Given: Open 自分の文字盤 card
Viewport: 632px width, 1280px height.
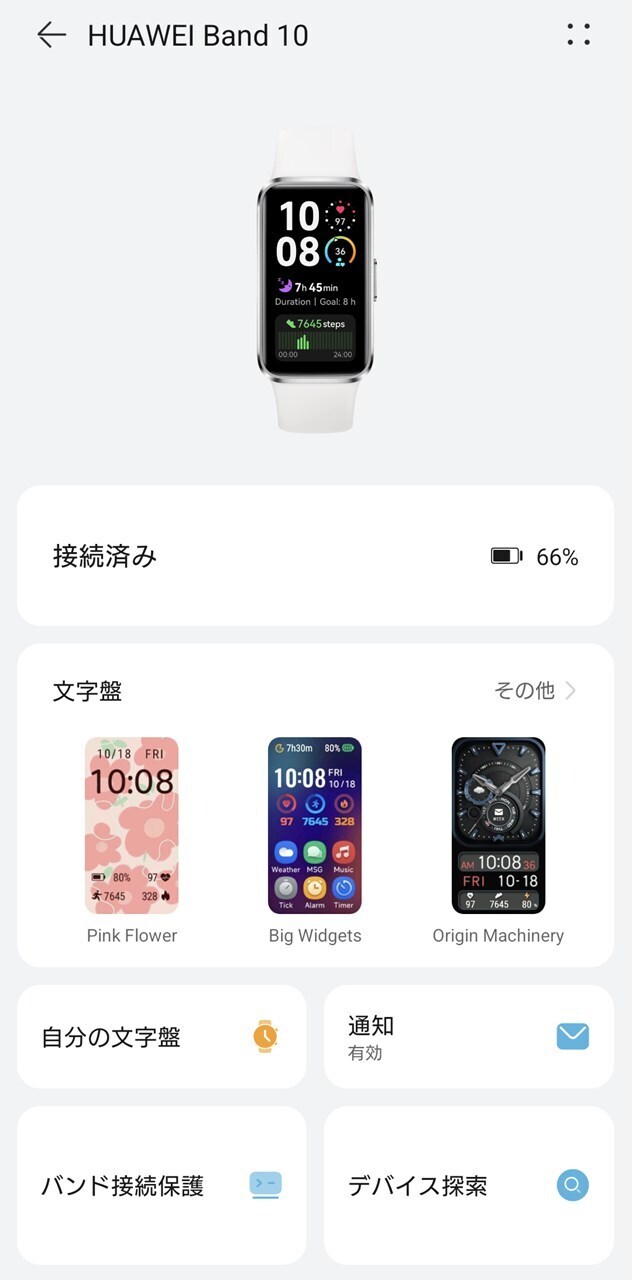Looking at the screenshot, I should [x=162, y=1037].
